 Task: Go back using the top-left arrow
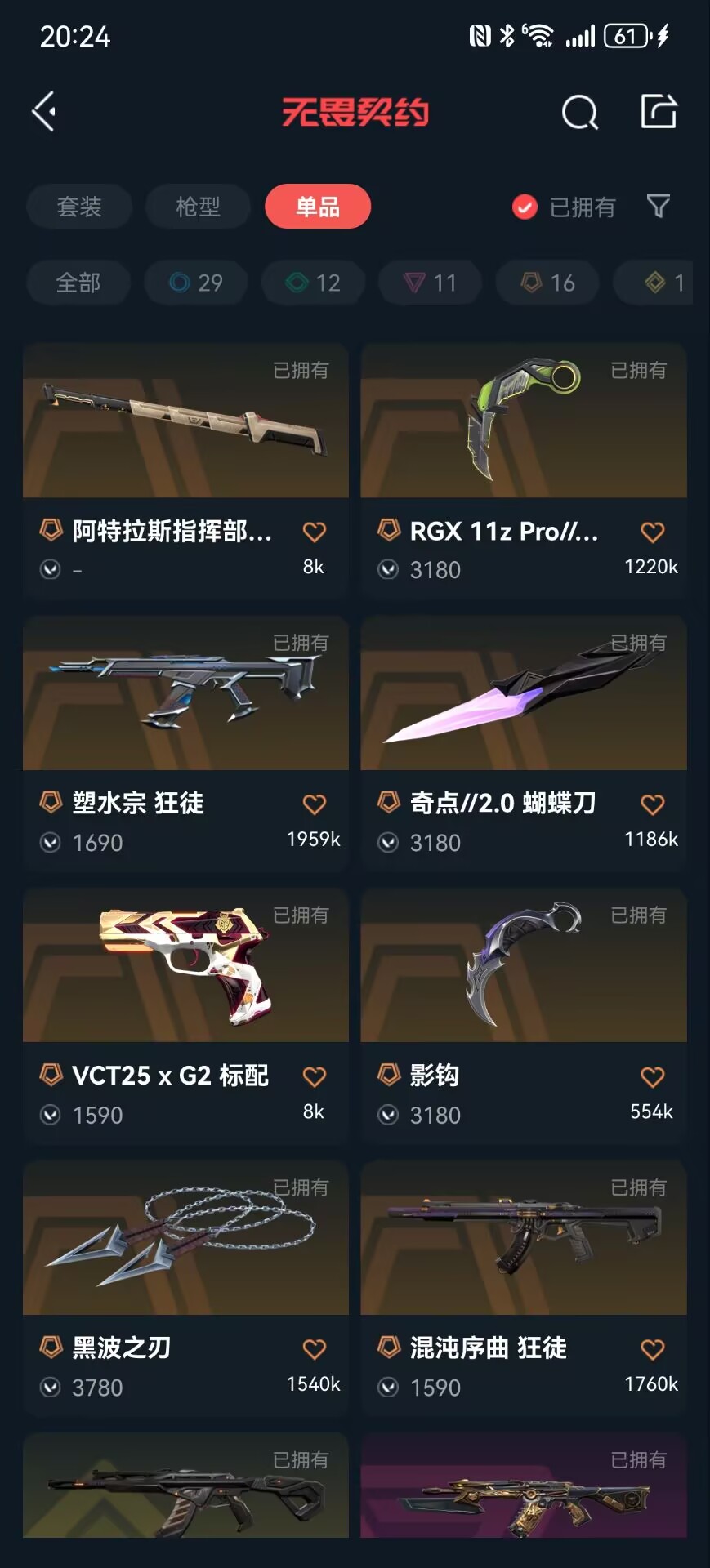[44, 112]
